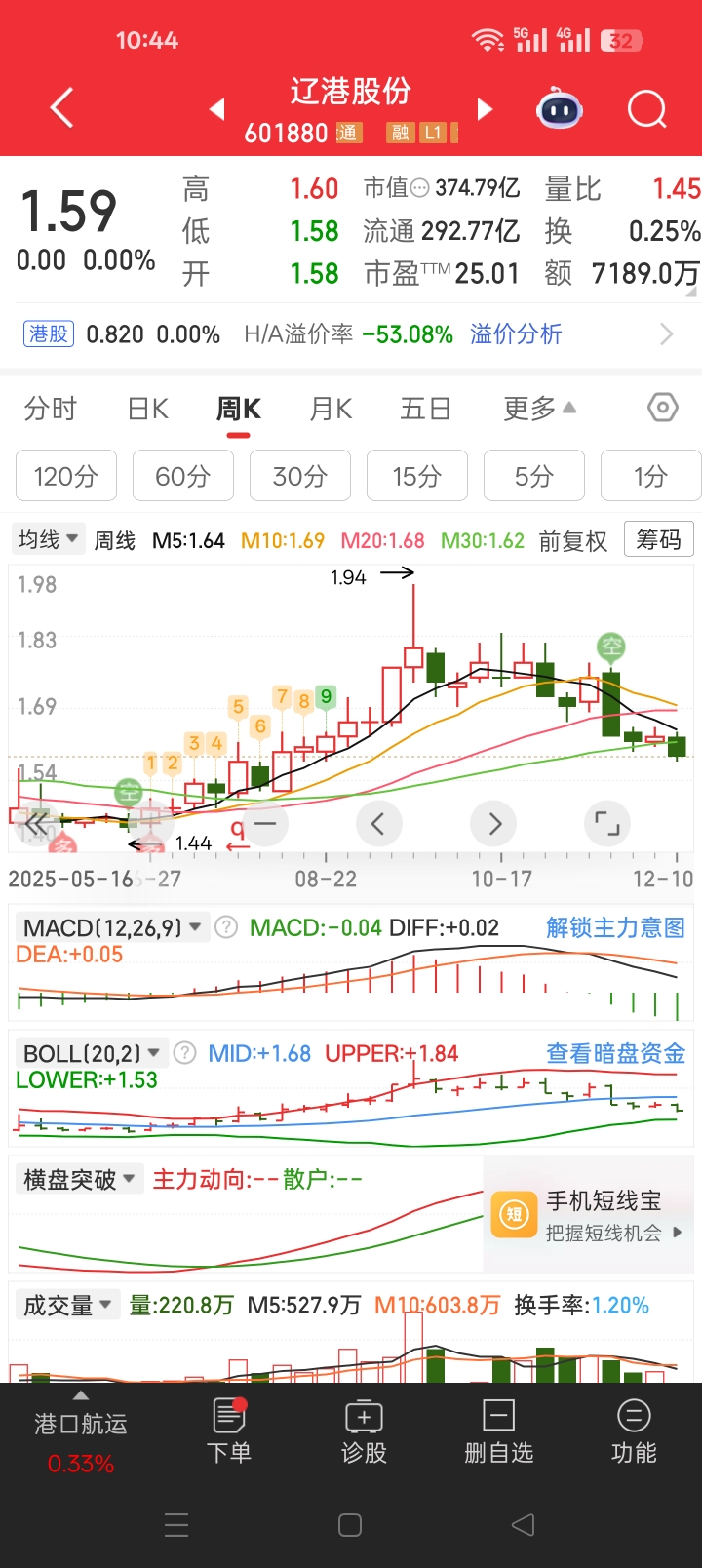Screen dimensions: 702x1568
Task: Go back using the top-left arrow
Action: point(62,108)
